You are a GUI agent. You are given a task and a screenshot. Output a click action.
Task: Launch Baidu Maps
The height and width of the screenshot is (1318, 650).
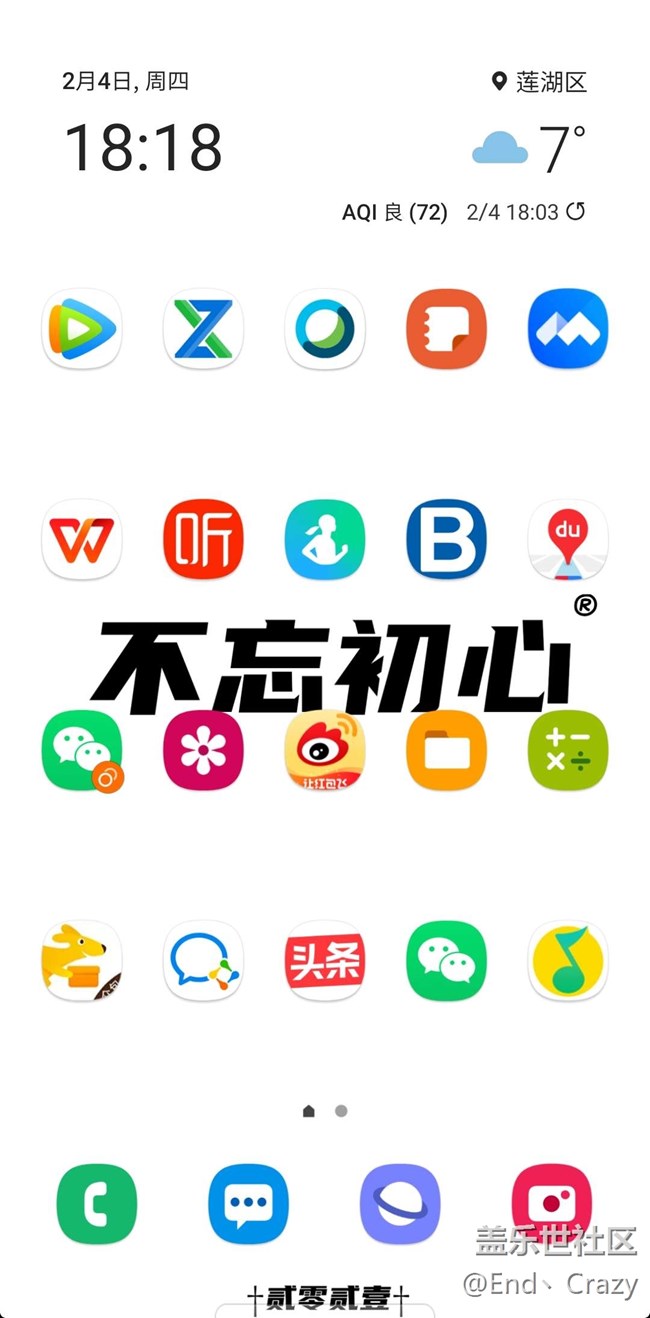click(x=568, y=540)
